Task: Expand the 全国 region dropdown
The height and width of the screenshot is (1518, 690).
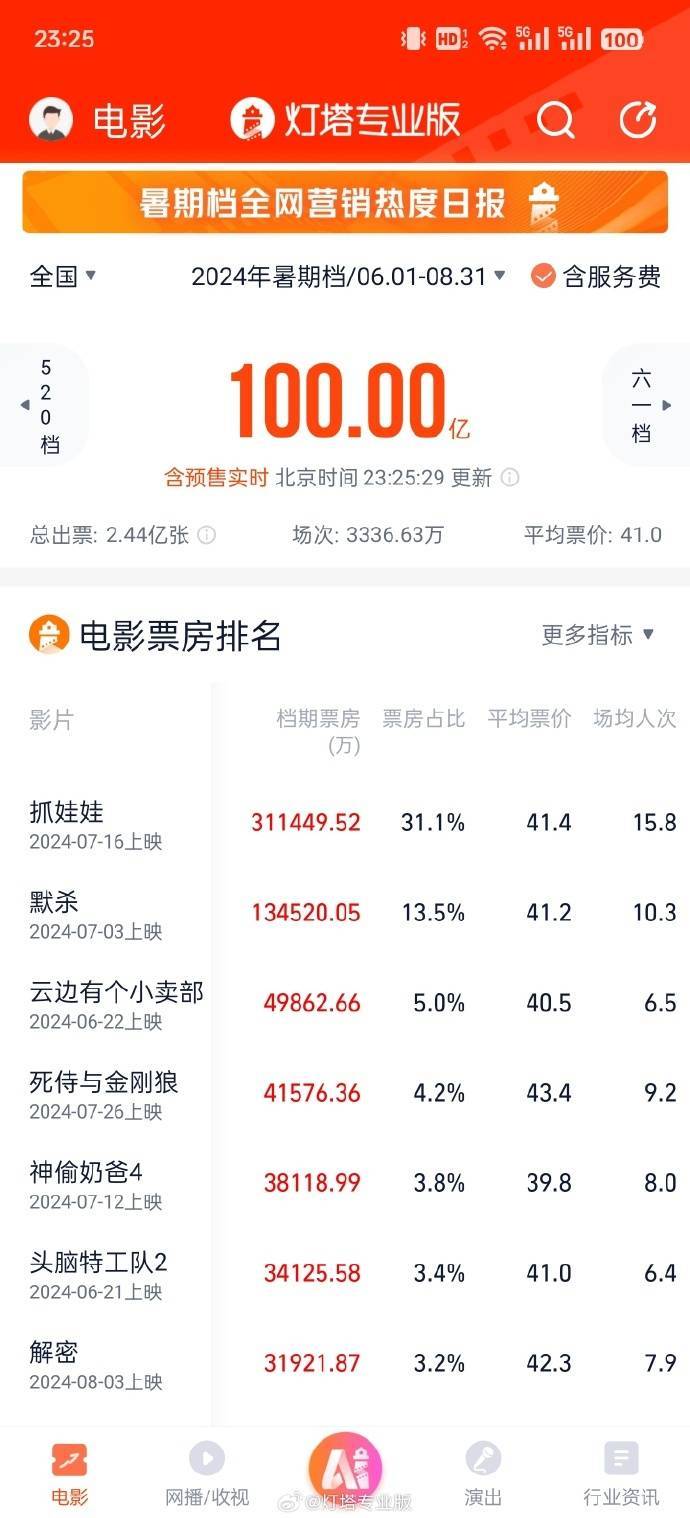Action: click(x=63, y=276)
